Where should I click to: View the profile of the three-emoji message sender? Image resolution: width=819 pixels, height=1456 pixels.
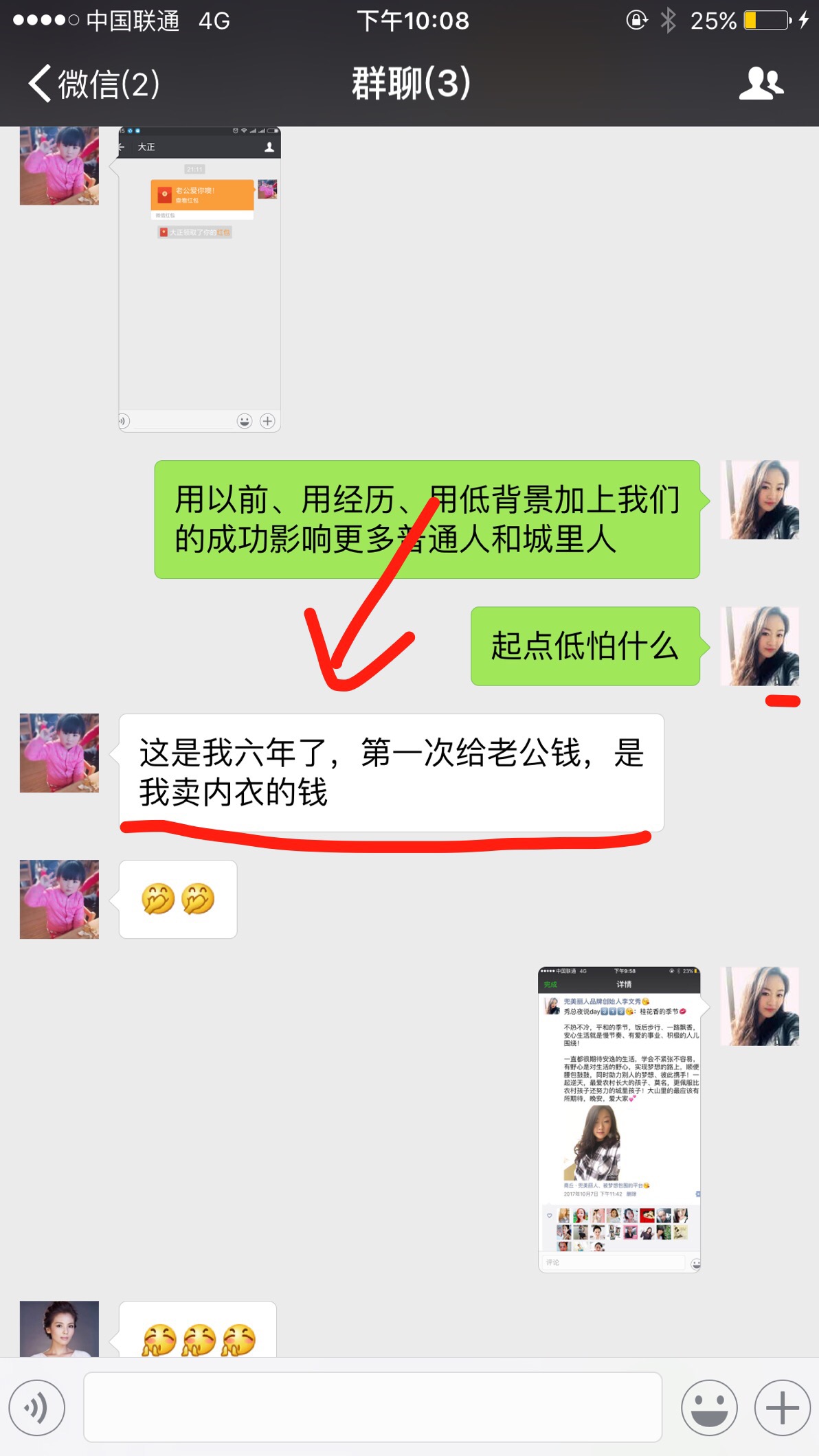click(59, 1329)
